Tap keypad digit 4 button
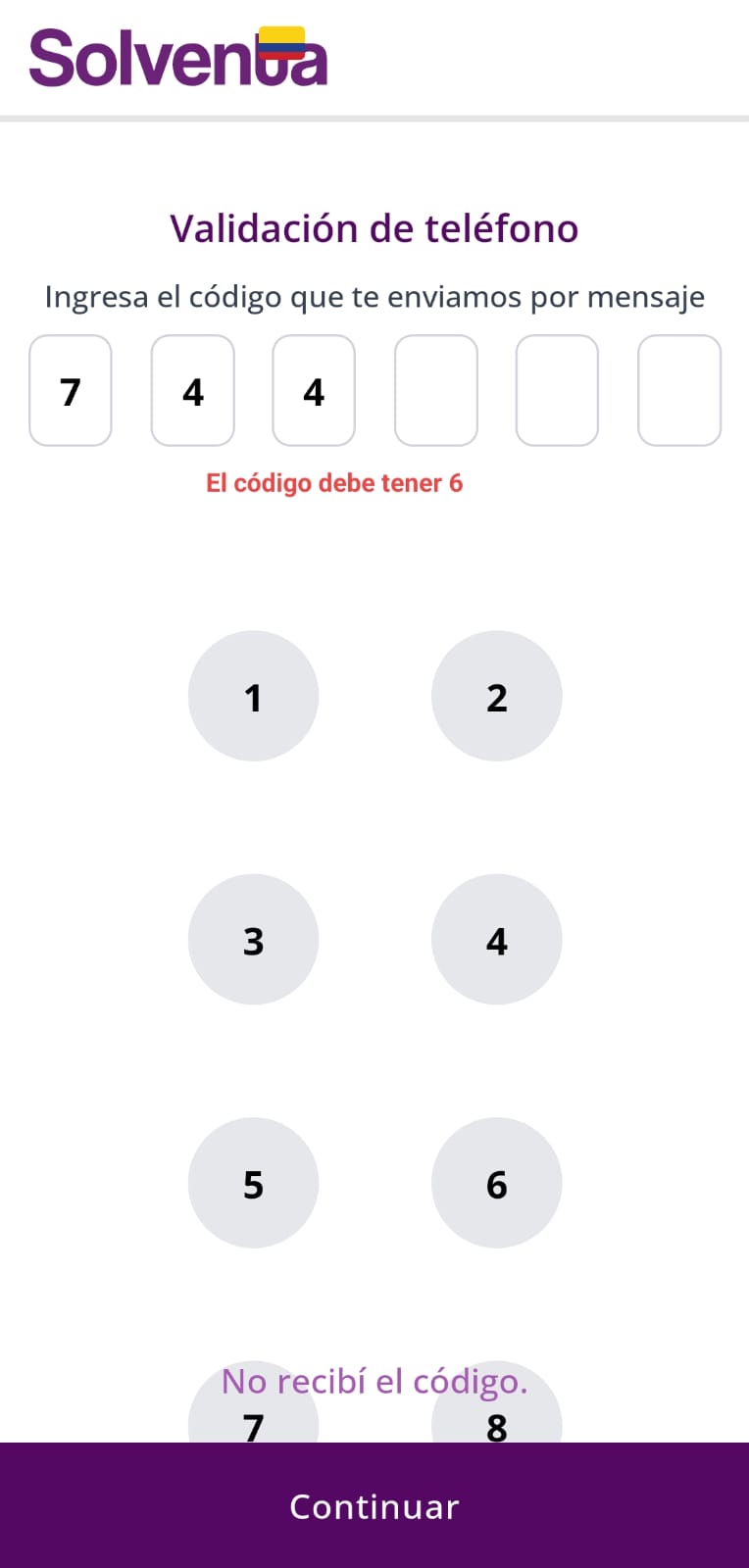This screenshot has width=749, height=1568. (496, 939)
